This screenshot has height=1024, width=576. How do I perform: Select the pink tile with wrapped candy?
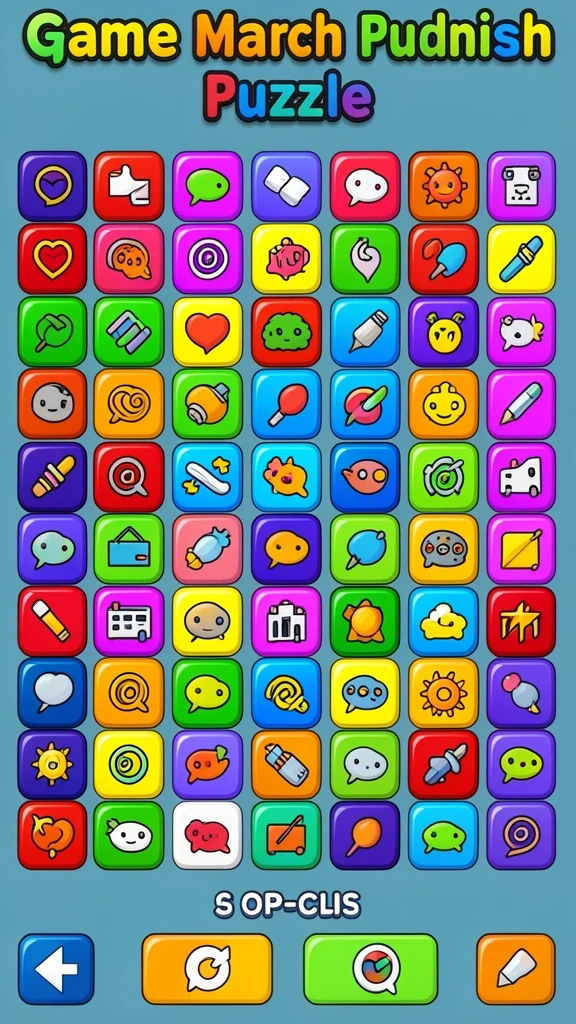[207, 549]
